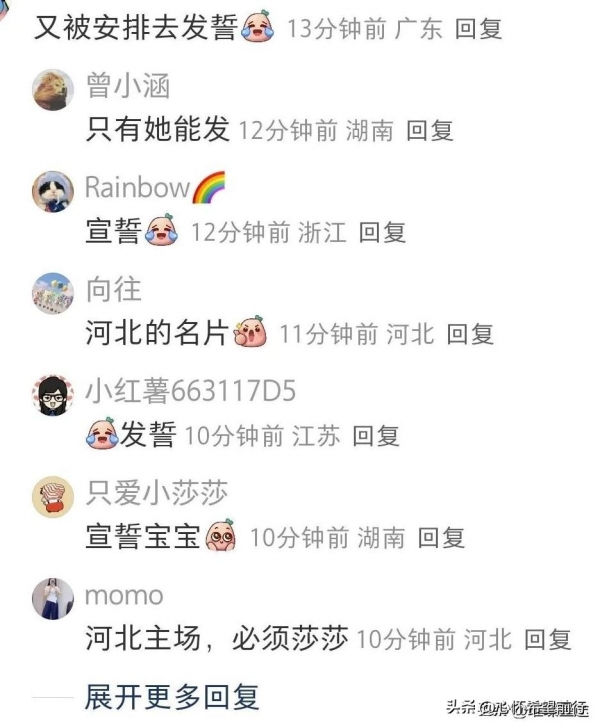Image resolution: width=600 pixels, height=728 pixels.
Task: Open momo's profile avatar
Action: (53, 598)
